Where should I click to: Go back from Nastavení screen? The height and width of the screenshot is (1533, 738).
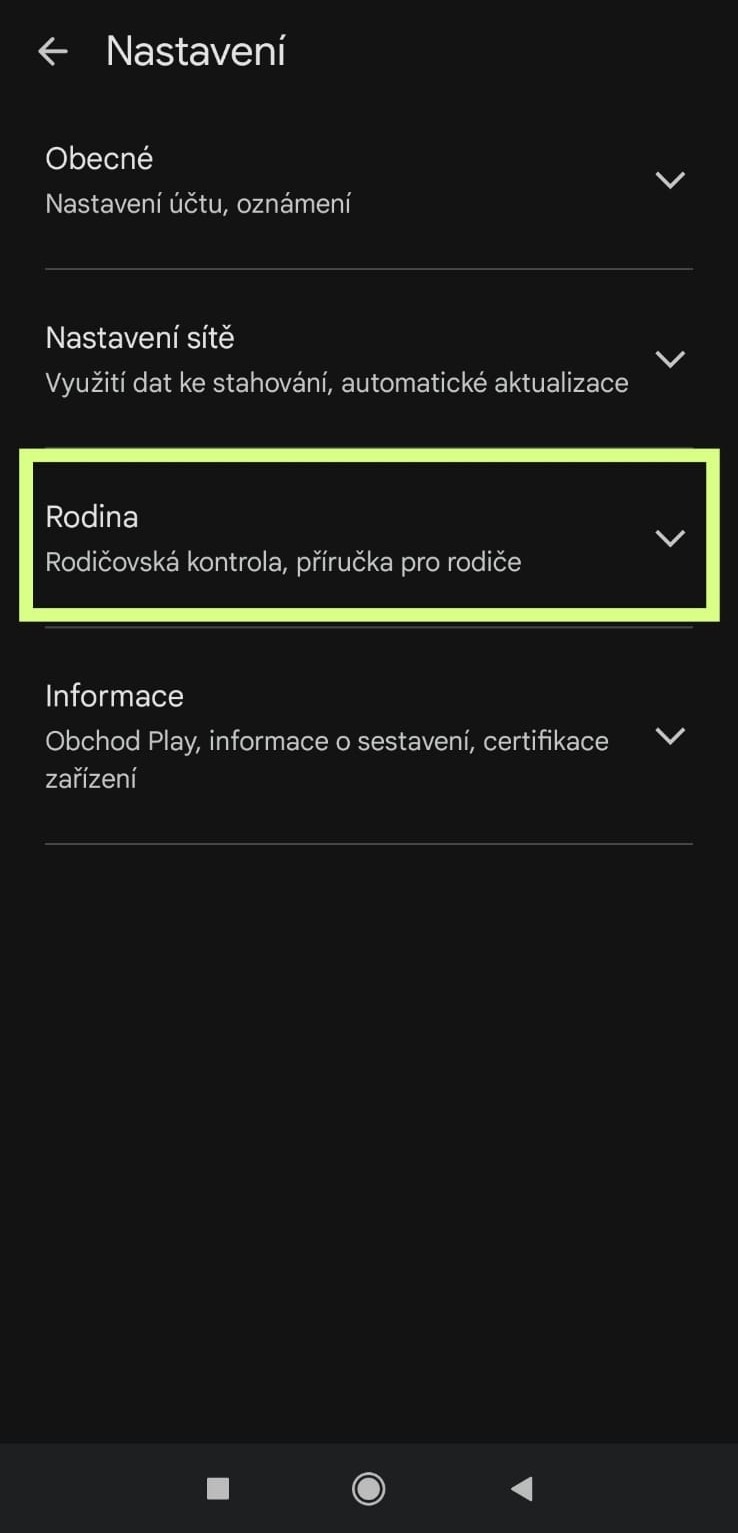click(x=52, y=52)
